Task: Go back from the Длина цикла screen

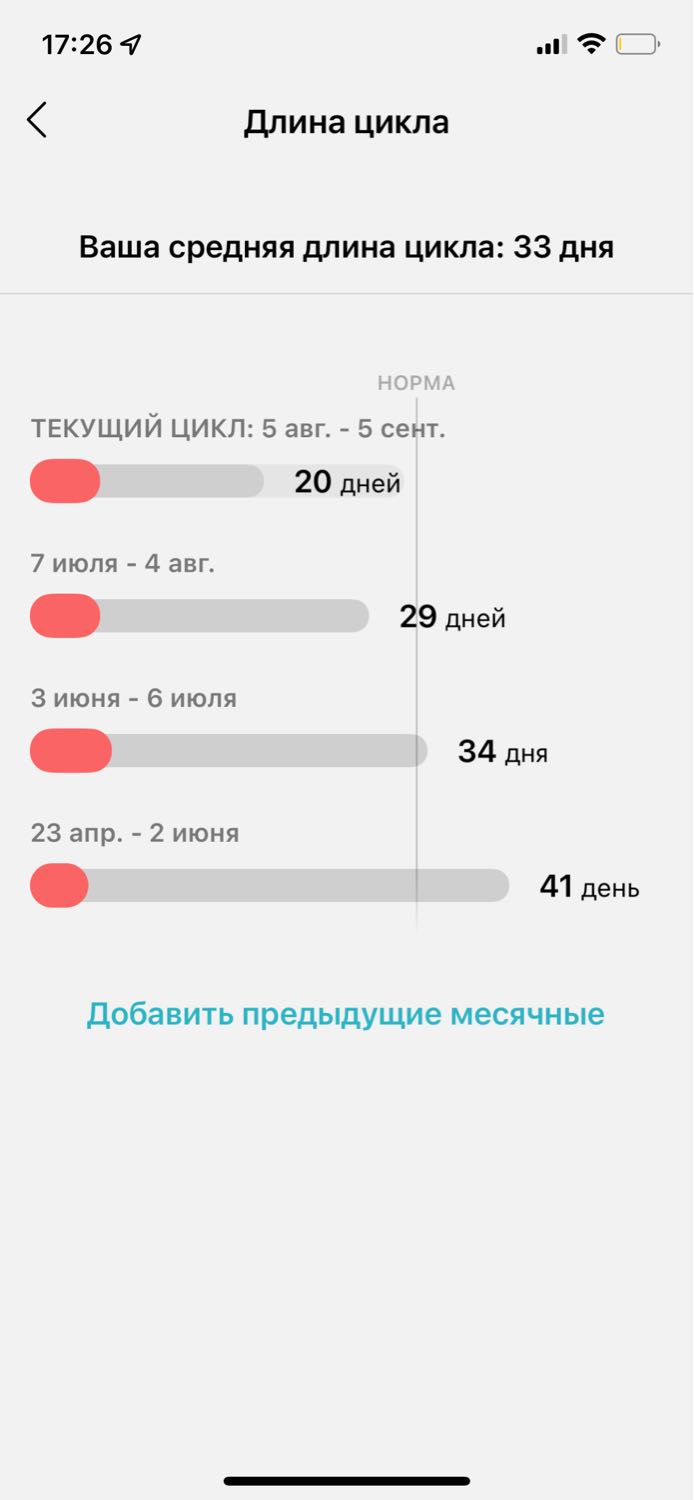Action: [x=37, y=120]
